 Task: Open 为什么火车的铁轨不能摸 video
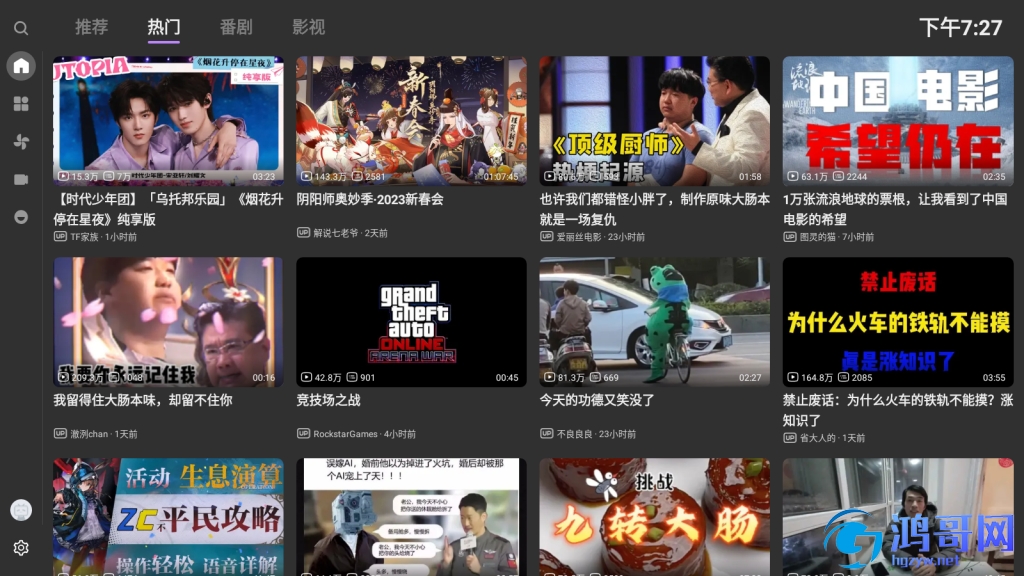coord(897,322)
